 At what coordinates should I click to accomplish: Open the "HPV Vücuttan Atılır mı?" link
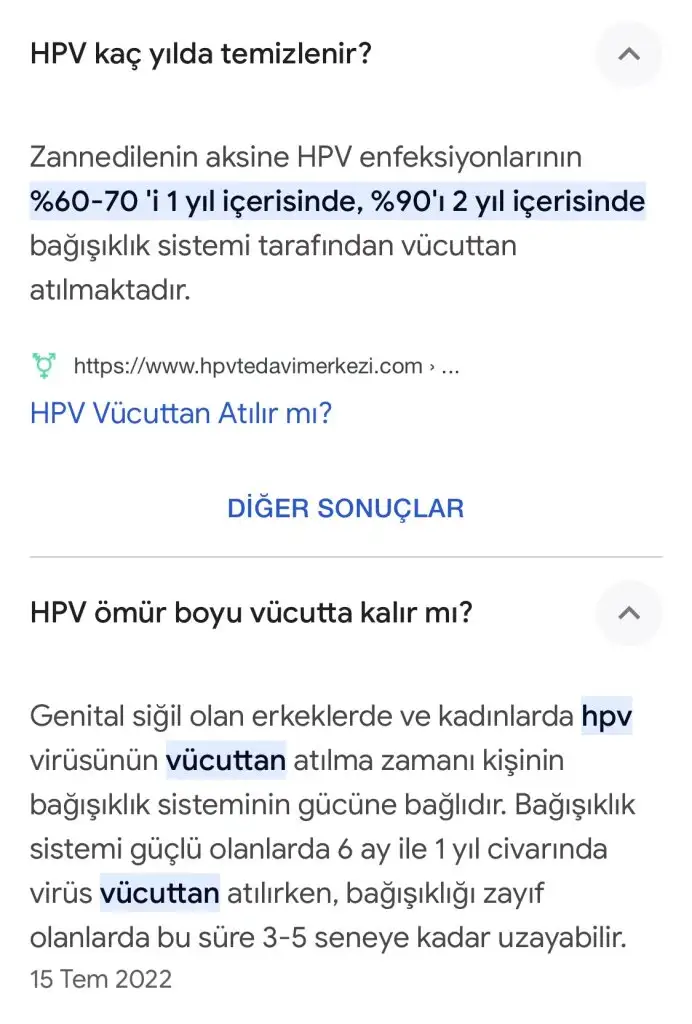coord(181,413)
